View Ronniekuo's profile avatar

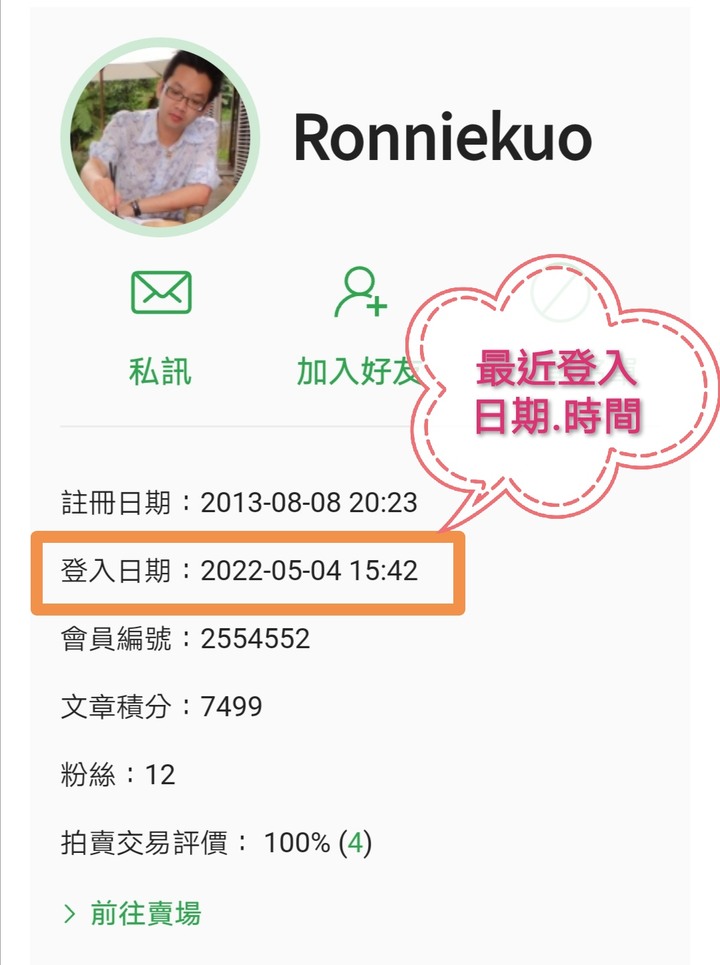160,137
